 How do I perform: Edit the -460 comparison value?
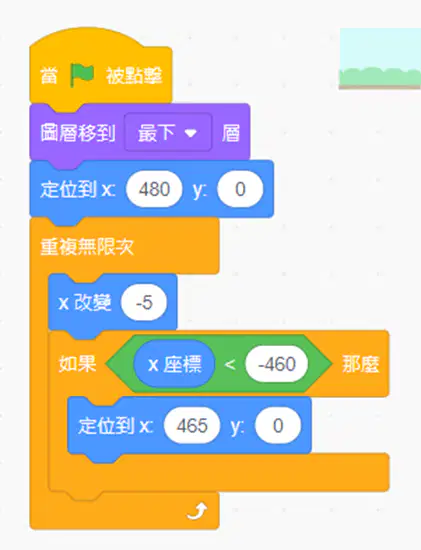click(x=277, y=364)
